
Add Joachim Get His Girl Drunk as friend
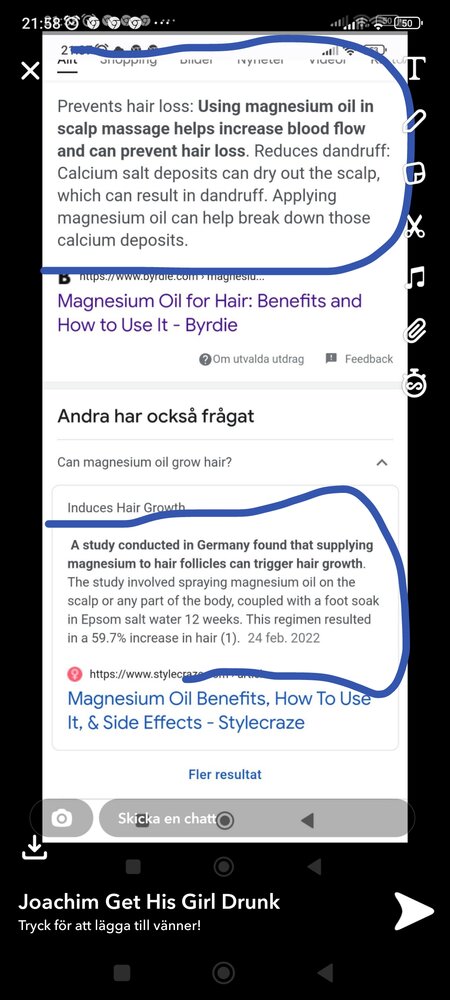[x=149, y=910]
